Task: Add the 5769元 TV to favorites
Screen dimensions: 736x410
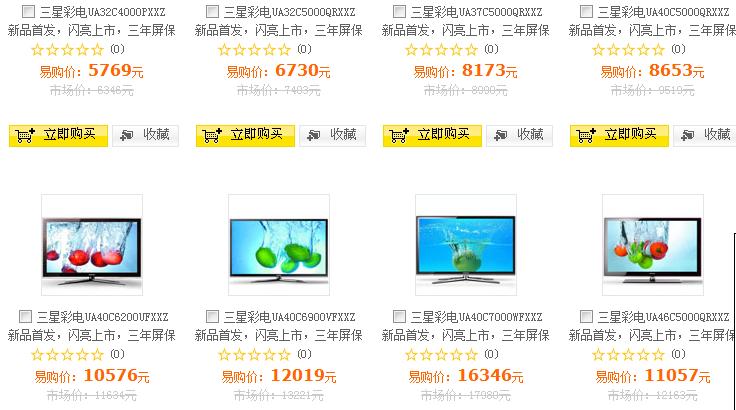Action: [x=145, y=135]
